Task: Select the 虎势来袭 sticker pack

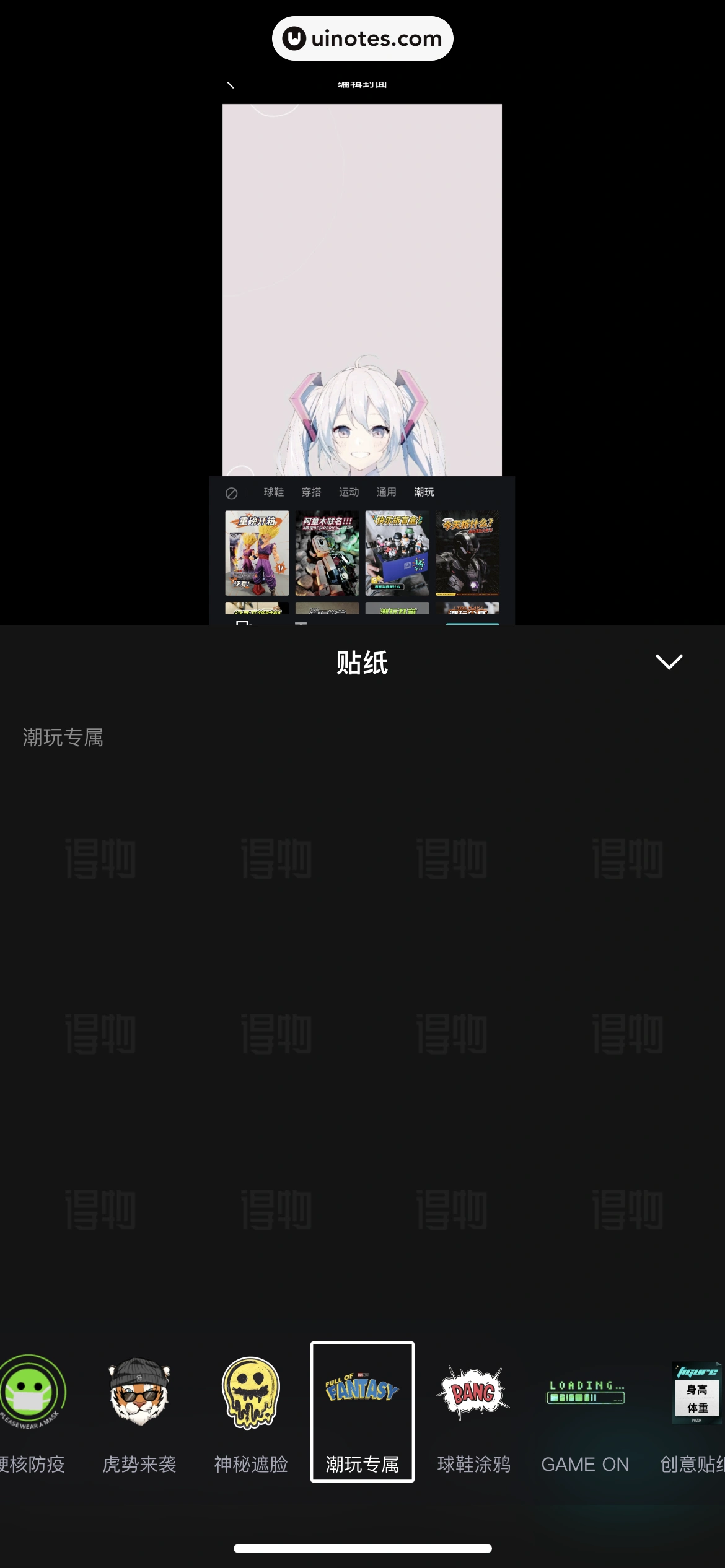Action: coord(139,1413)
